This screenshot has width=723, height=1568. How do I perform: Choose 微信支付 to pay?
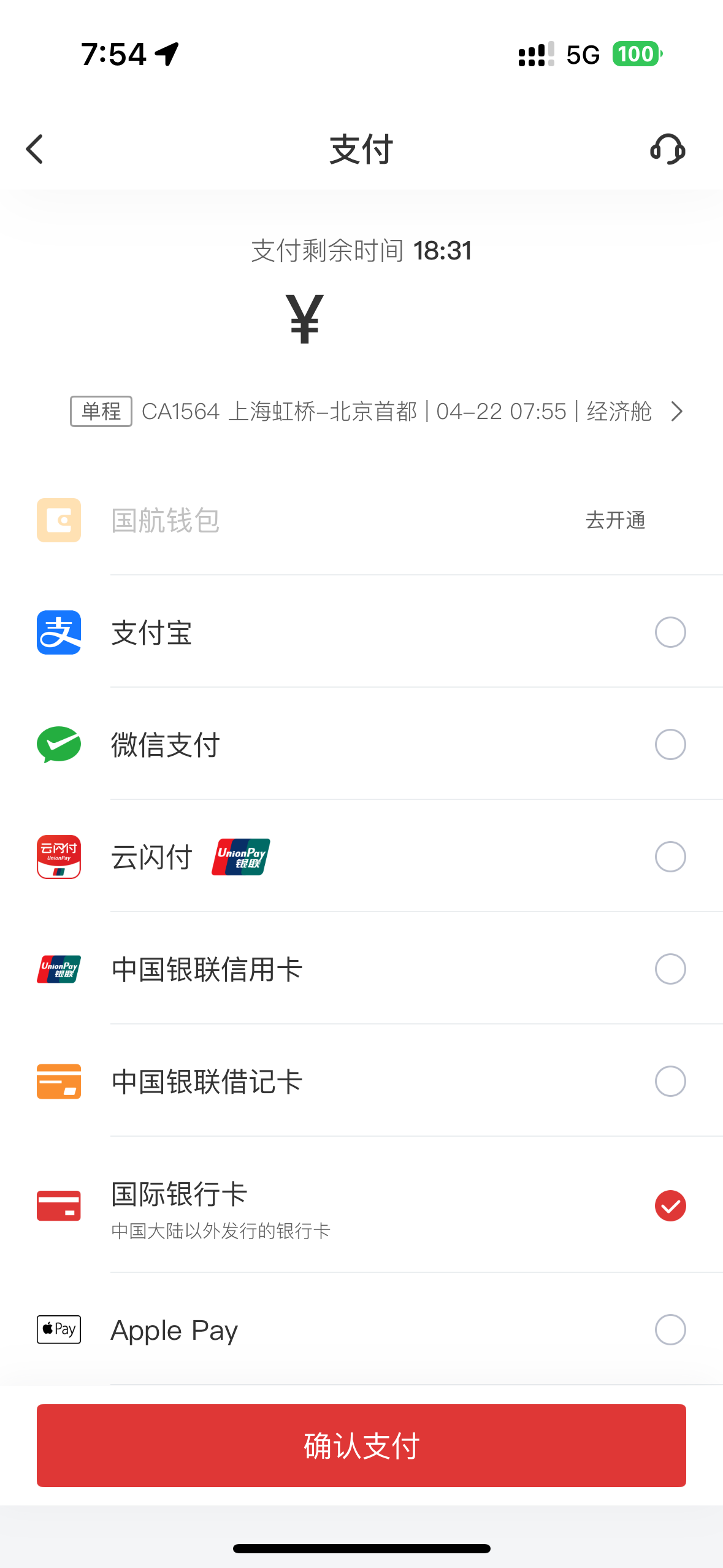[x=670, y=745]
